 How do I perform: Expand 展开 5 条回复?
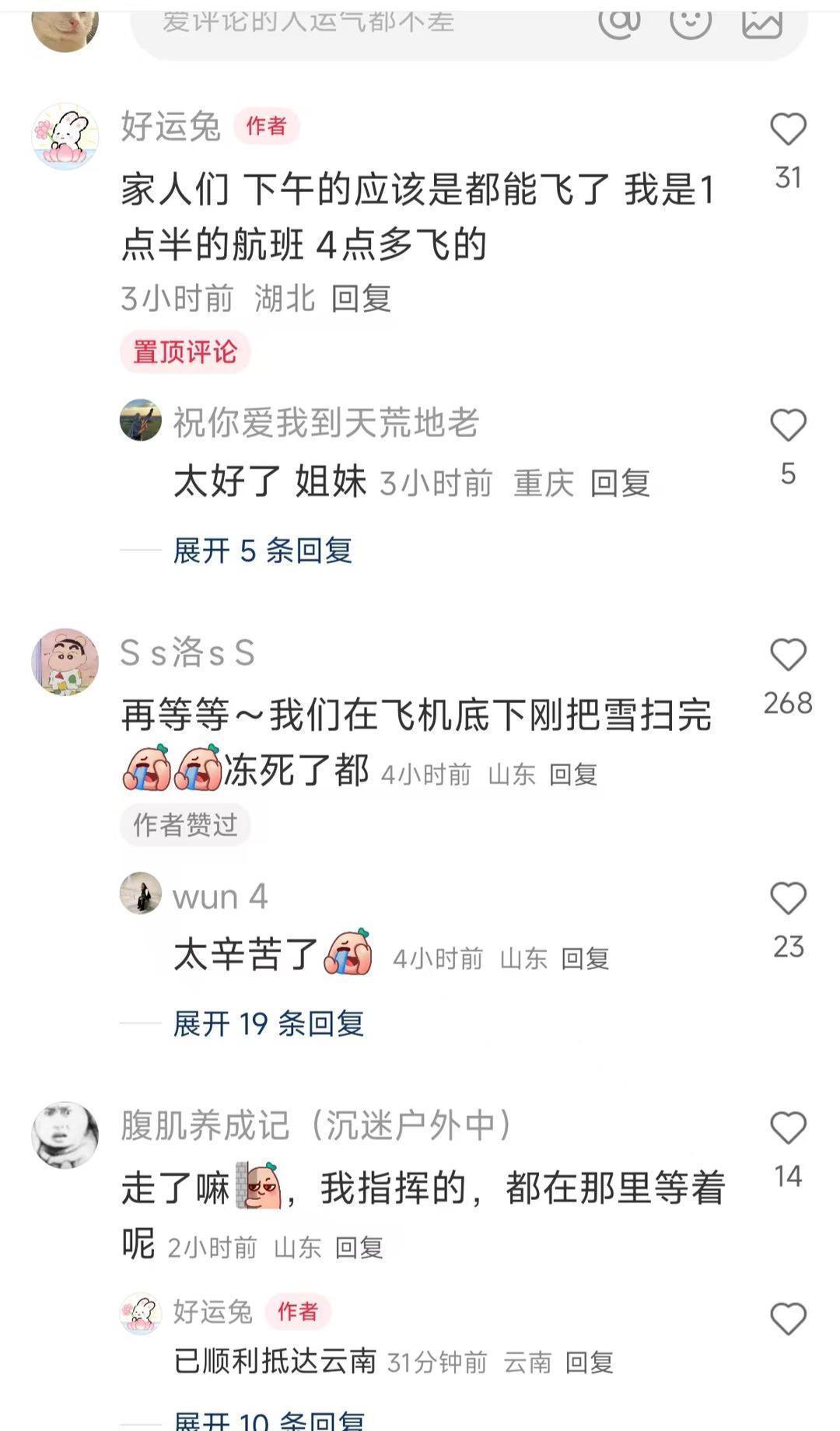262,551
